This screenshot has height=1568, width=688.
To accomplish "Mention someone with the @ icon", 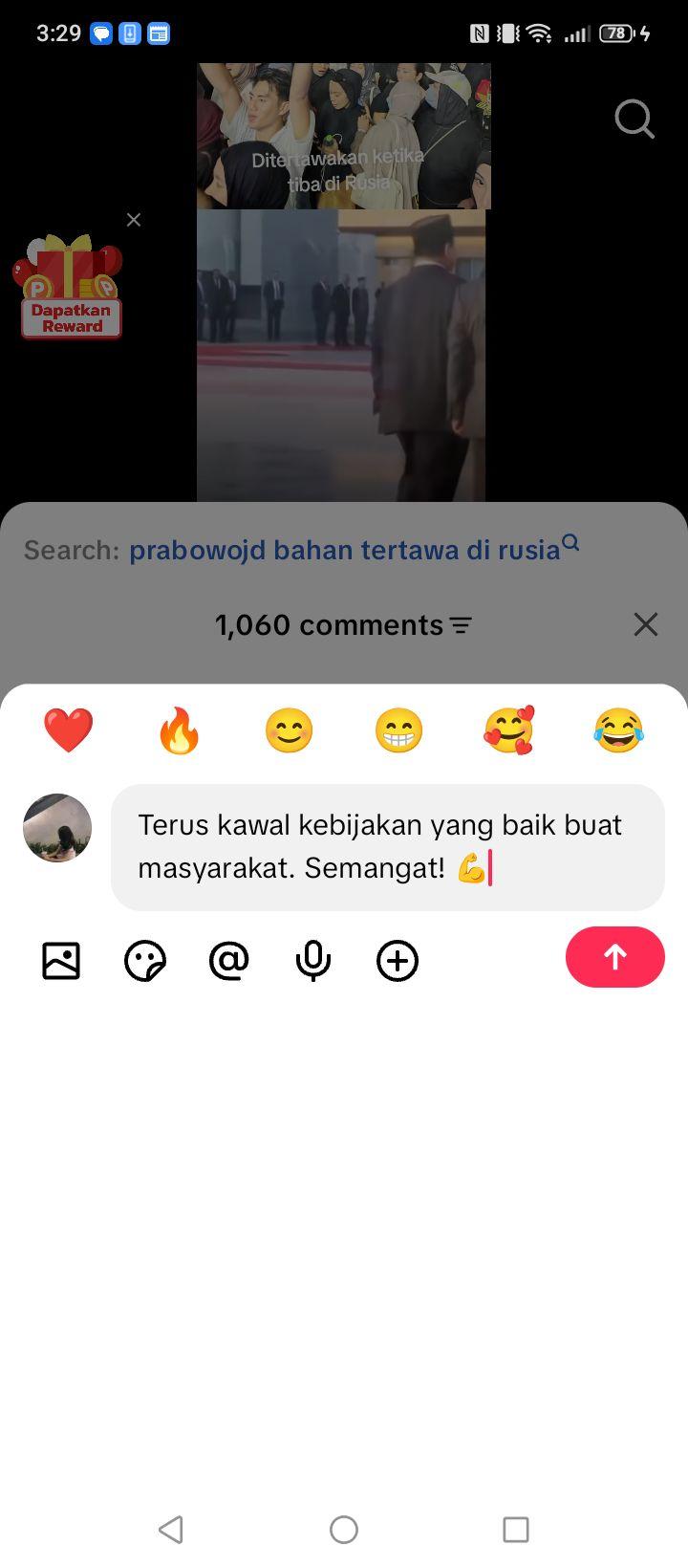I will tap(229, 961).
